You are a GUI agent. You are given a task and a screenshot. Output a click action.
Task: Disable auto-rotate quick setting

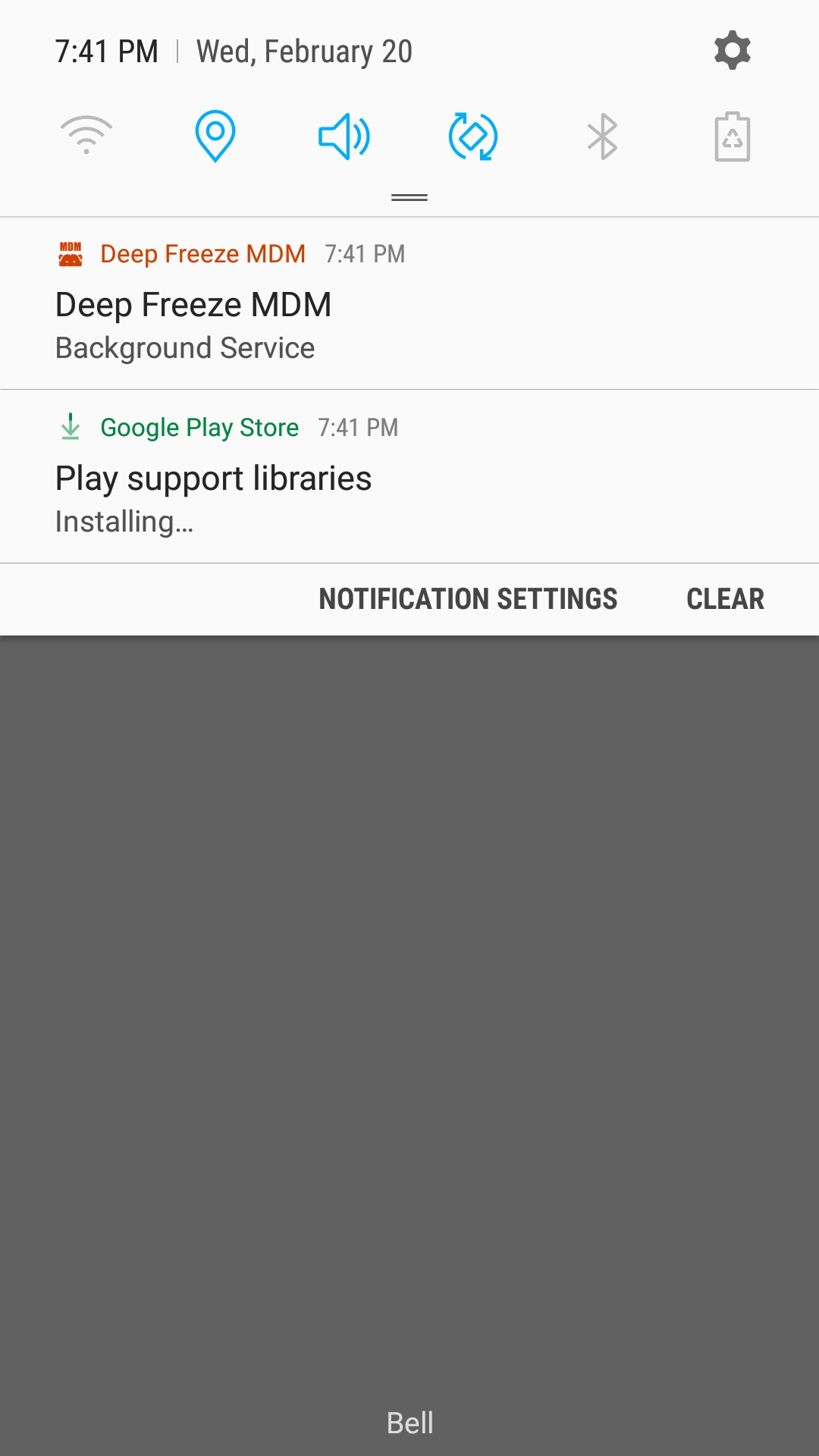click(473, 136)
